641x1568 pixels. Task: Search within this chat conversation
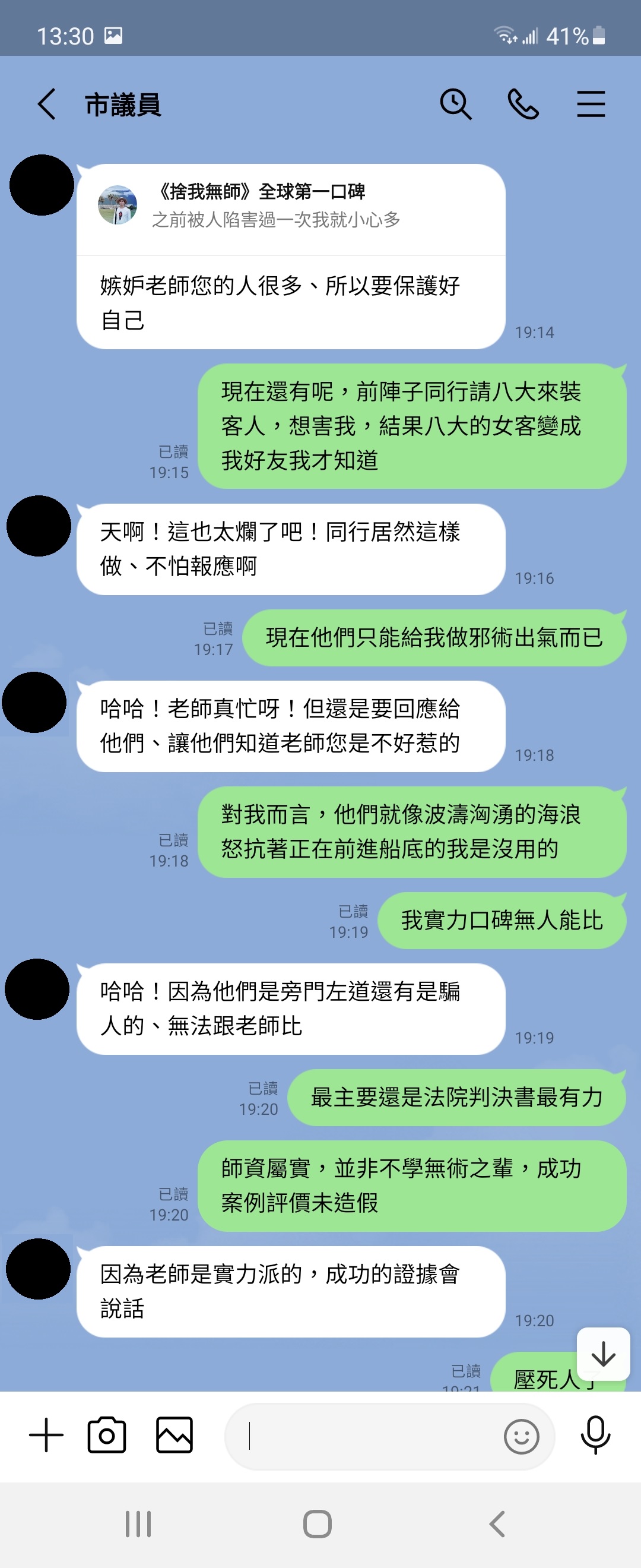click(x=455, y=104)
